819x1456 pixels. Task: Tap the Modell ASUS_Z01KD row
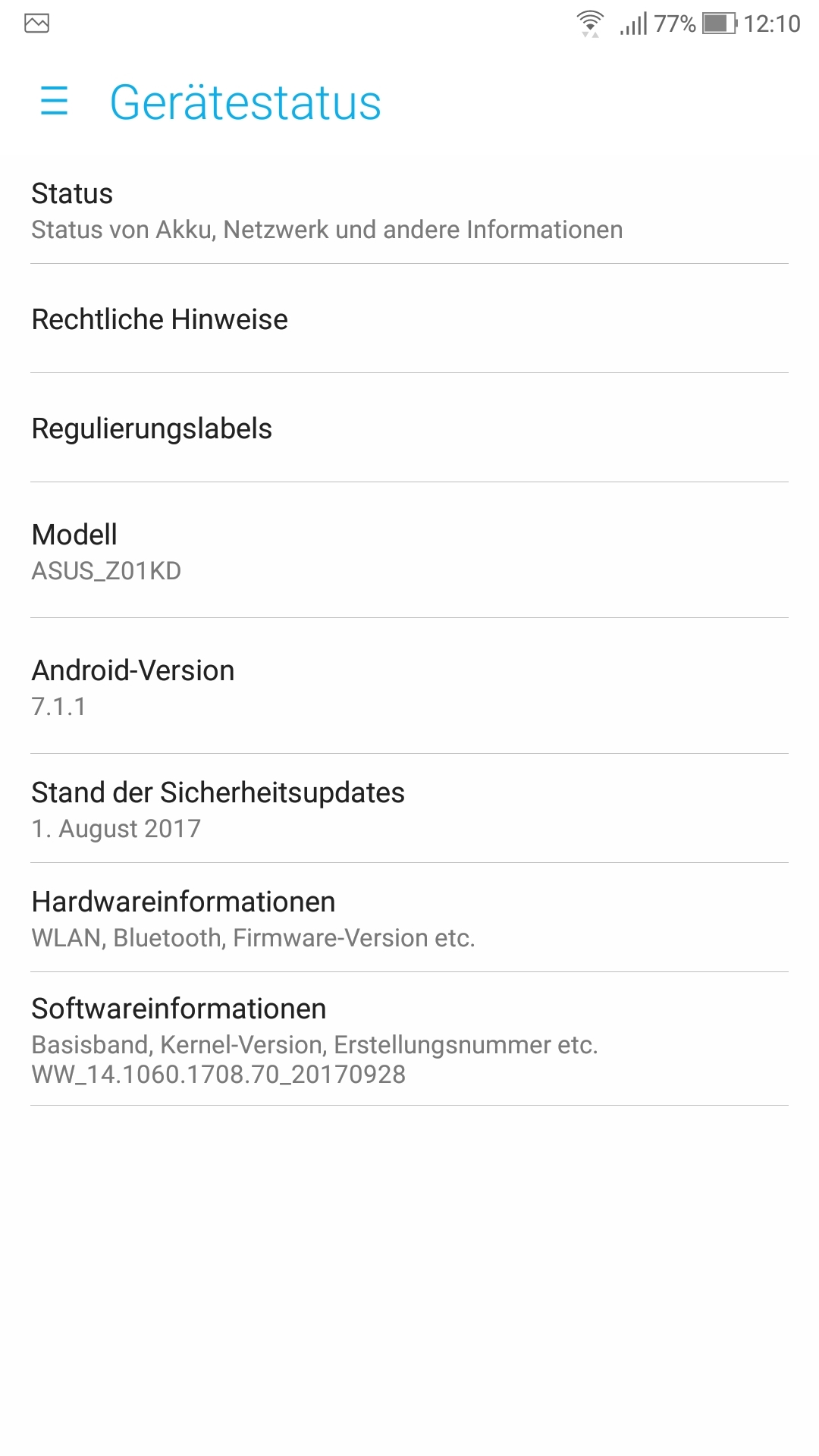(x=409, y=551)
